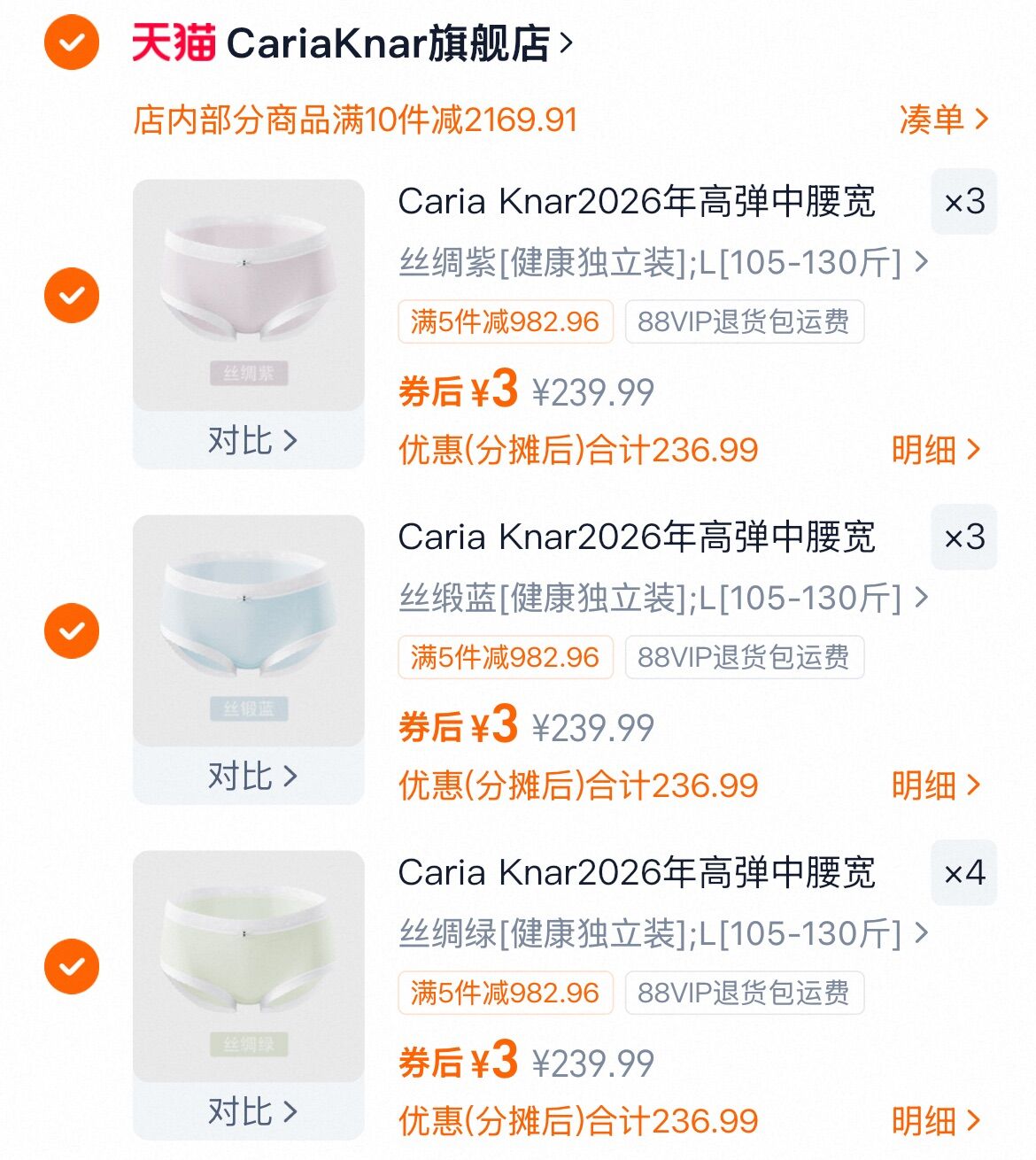Open the CariaKnar旗舰店 store page
Screen dimensions: 1036x1160
353,43
